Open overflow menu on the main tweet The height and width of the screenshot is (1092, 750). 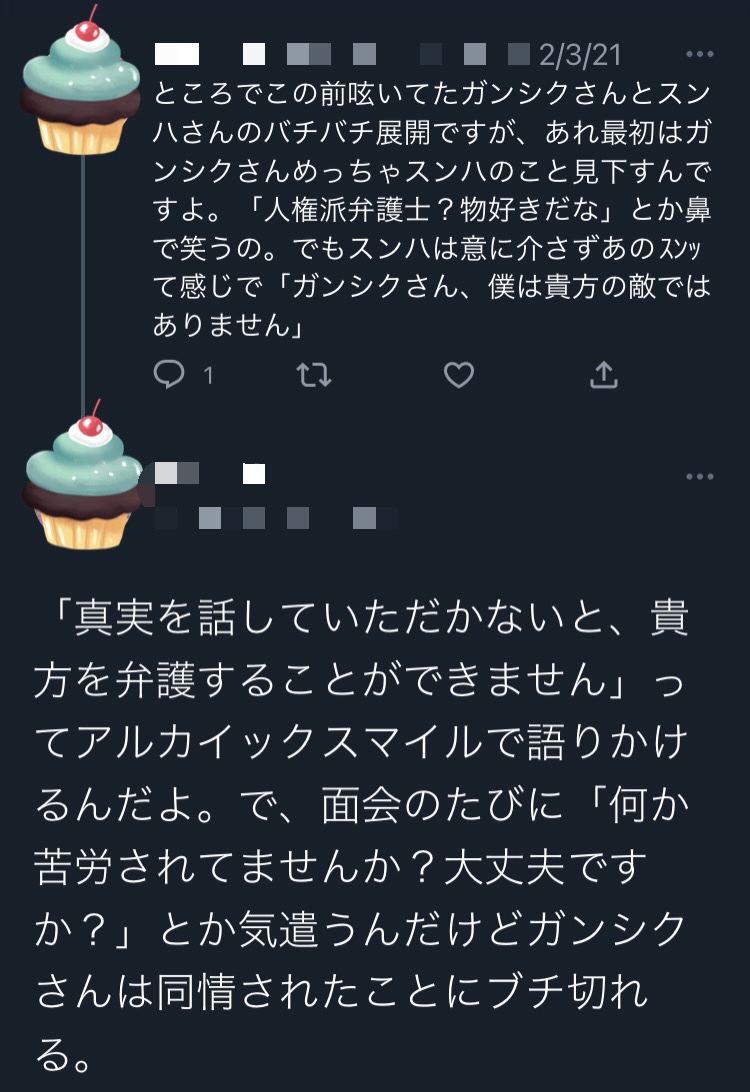coord(699,477)
